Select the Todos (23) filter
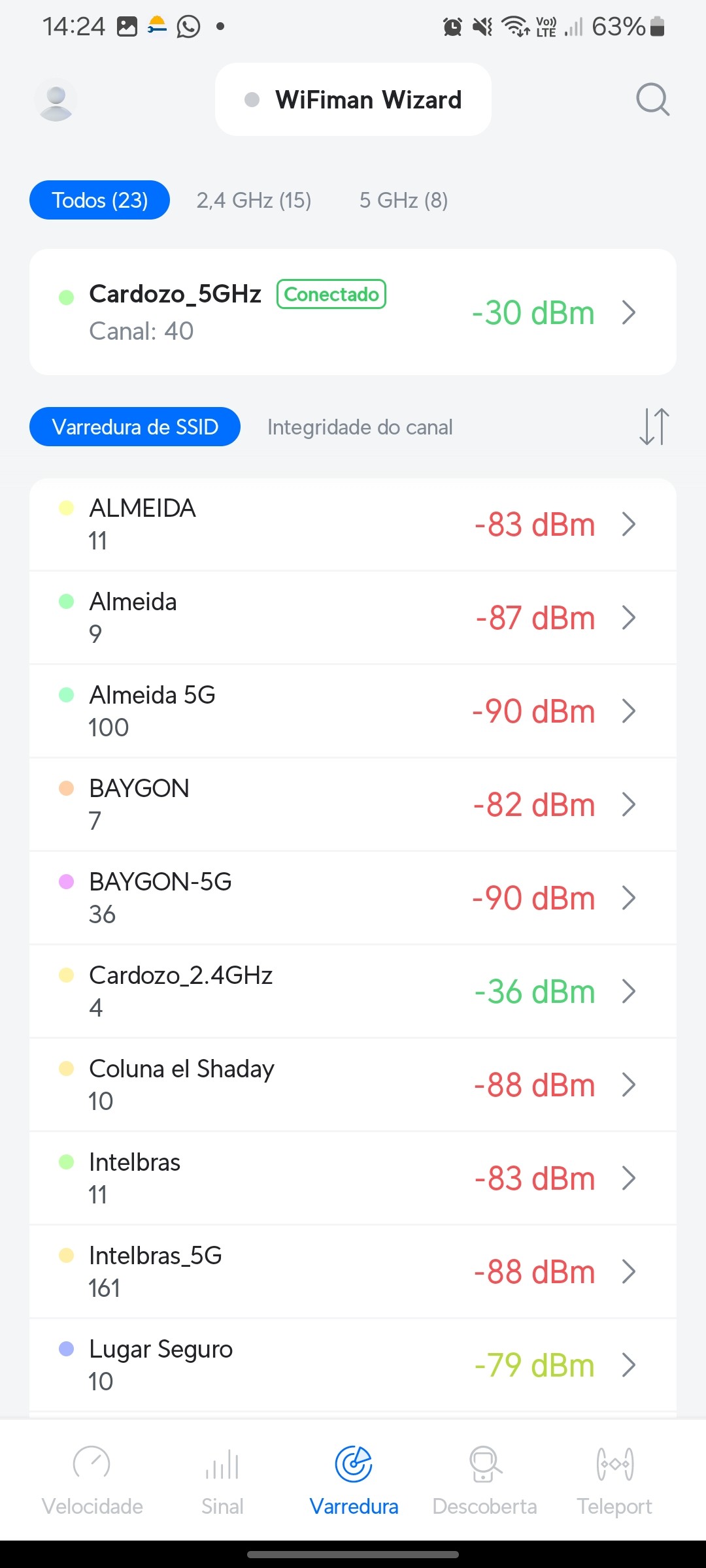706x1568 pixels. pos(99,200)
